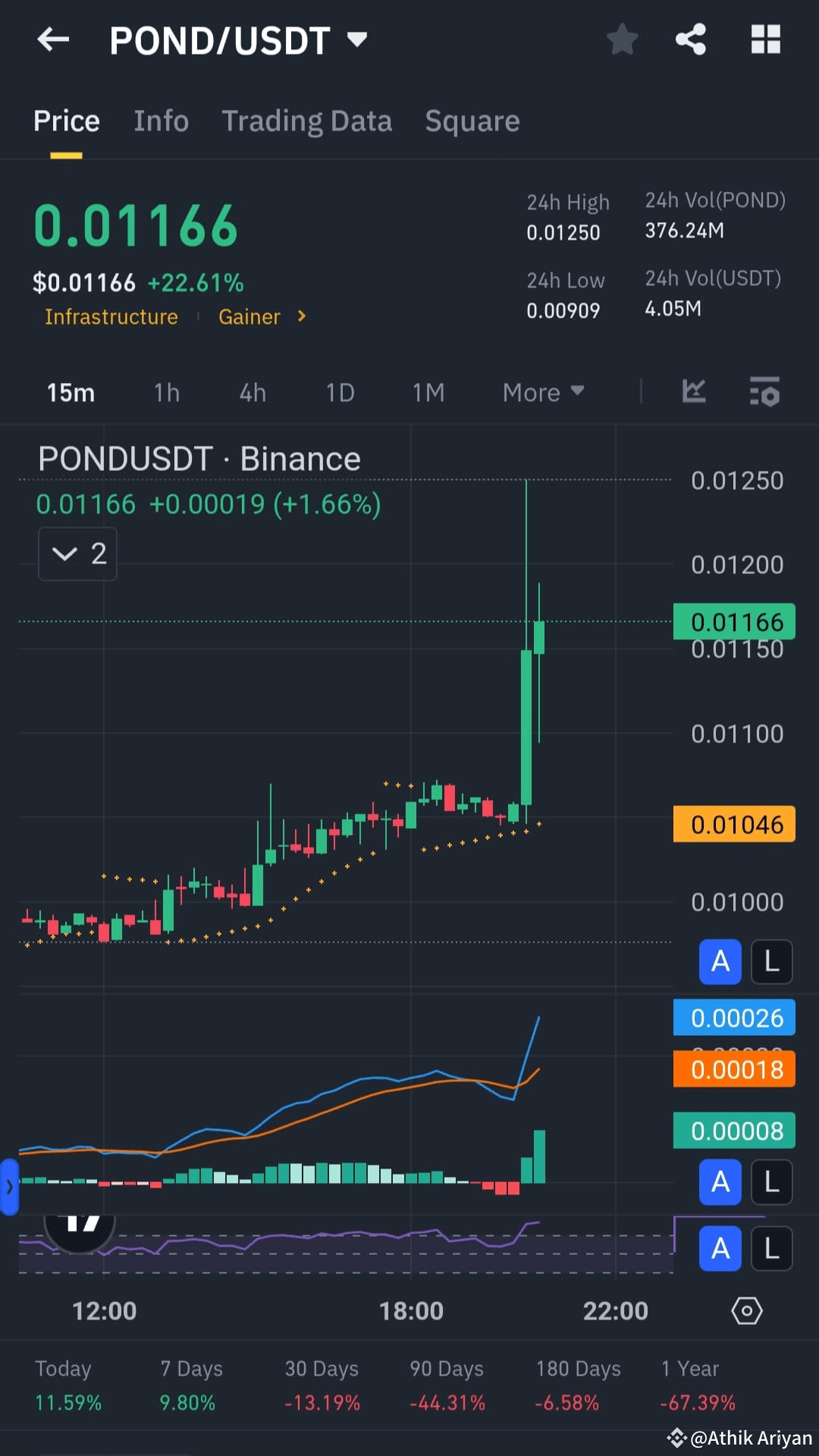
Task: Collapse the indicators list via the 2 chevron
Action: pos(77,554)
